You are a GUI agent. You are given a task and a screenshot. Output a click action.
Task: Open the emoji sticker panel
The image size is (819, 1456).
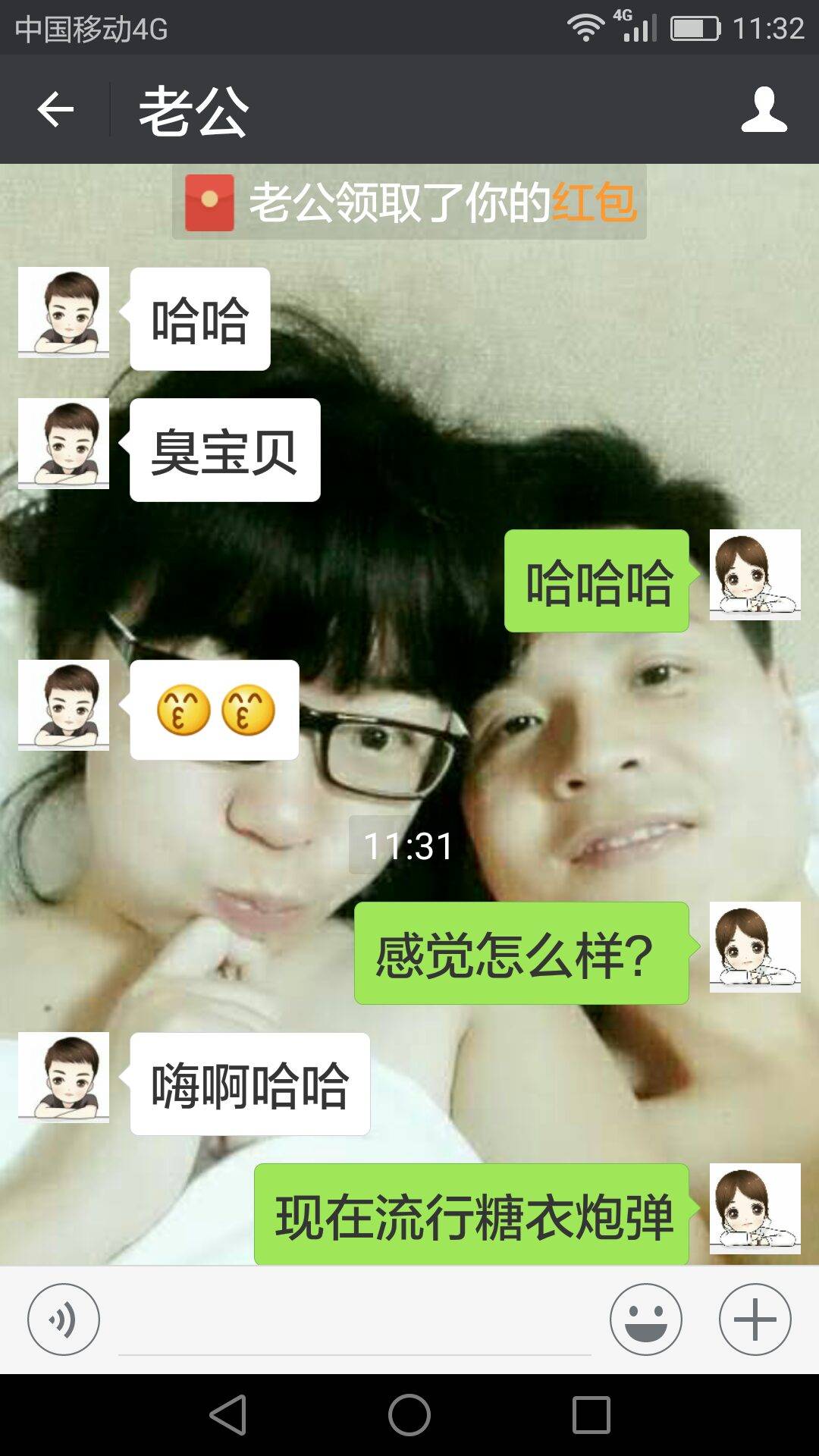pos(645,1319)
